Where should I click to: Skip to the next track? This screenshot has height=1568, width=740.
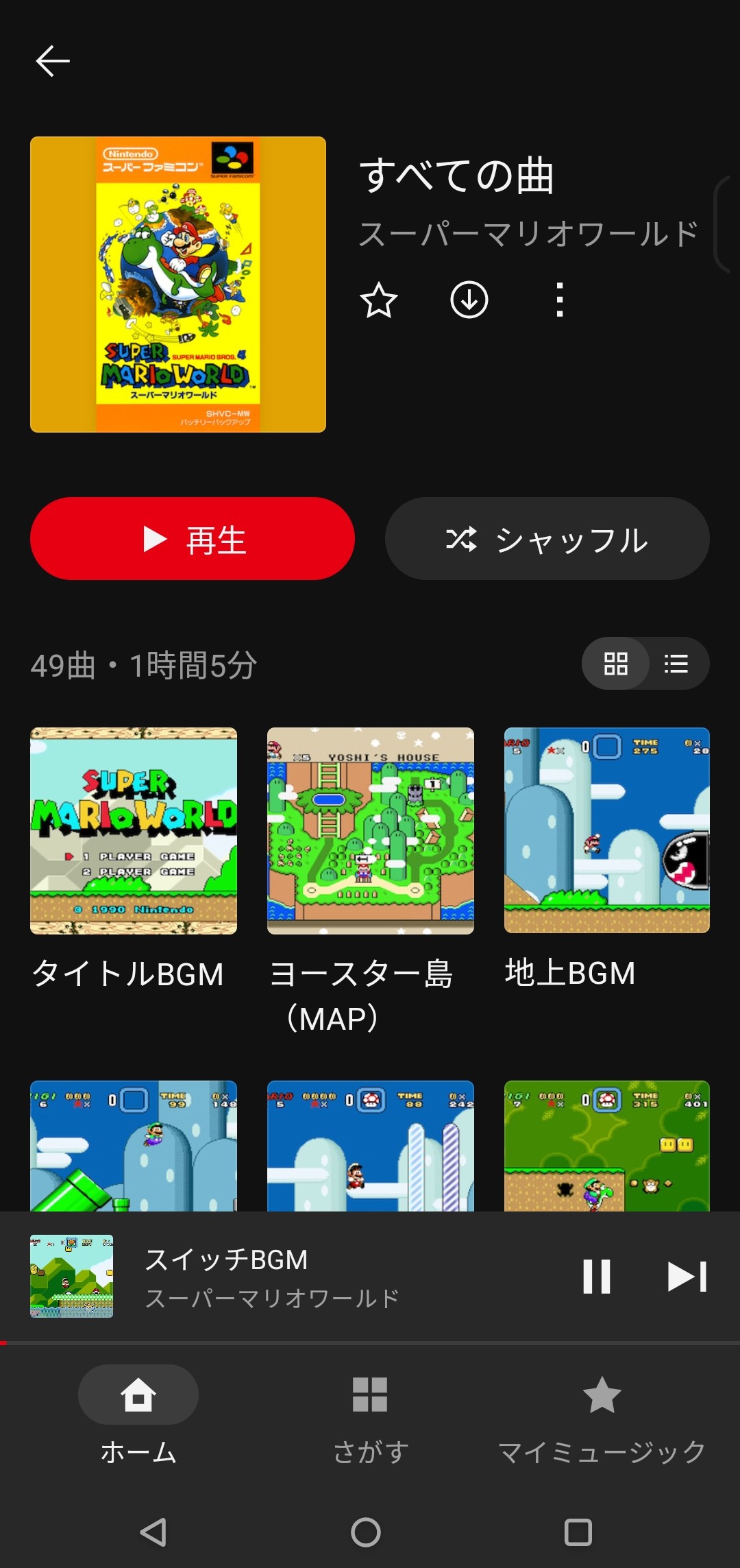(687, 1277)
